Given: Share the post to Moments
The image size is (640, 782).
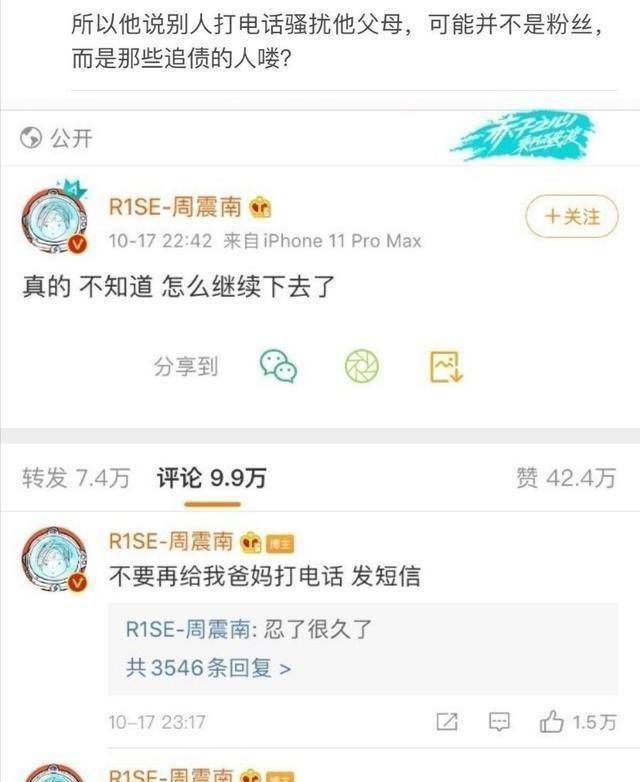Looking at the screenshot, I should [362, 367].
